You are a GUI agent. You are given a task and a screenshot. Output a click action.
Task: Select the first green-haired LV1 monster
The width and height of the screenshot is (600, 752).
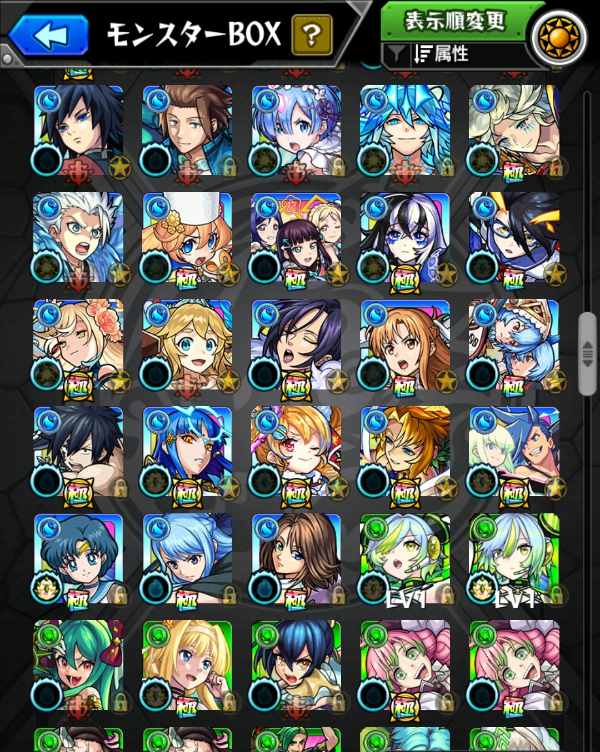click(405, 558)
